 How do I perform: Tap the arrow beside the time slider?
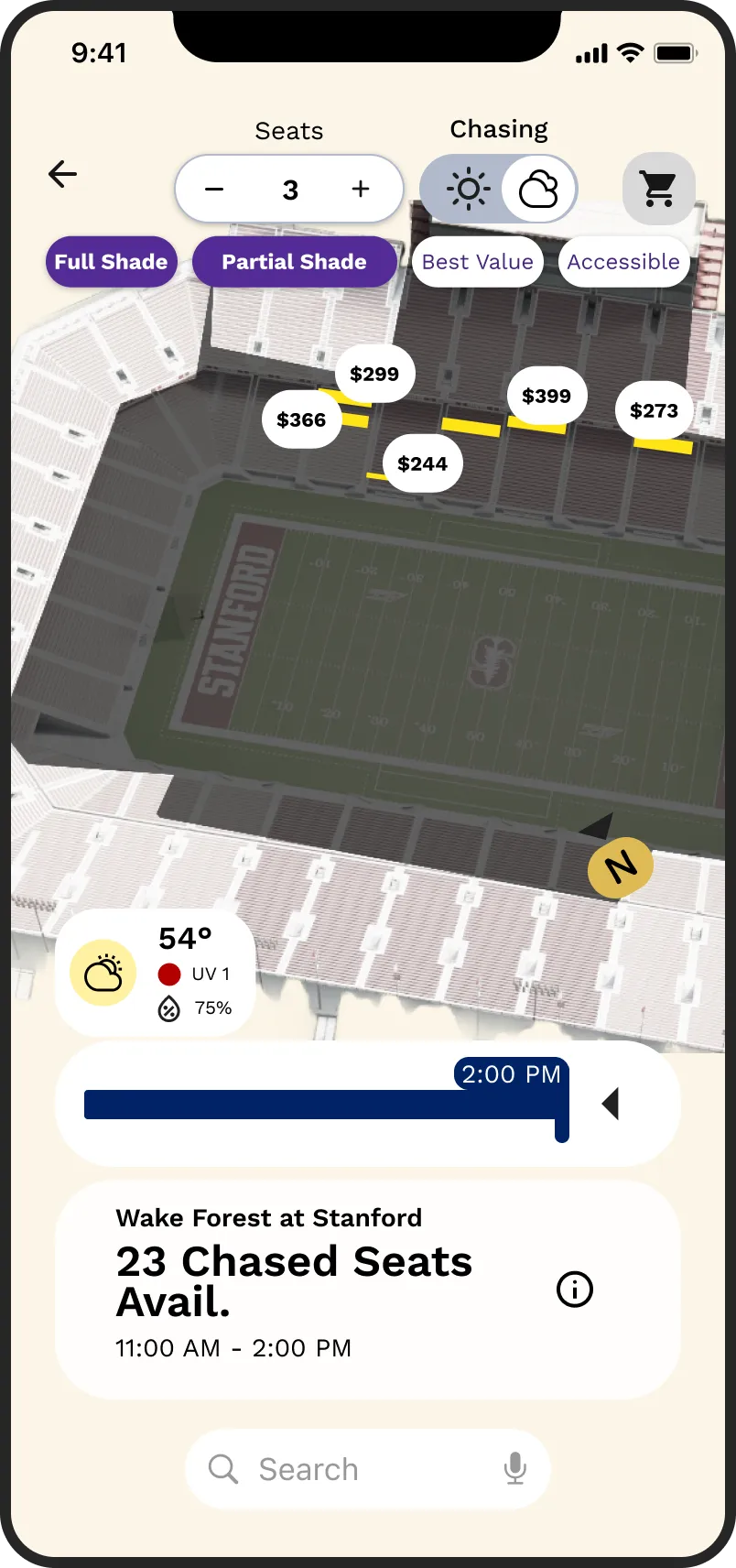(611, 1104)
